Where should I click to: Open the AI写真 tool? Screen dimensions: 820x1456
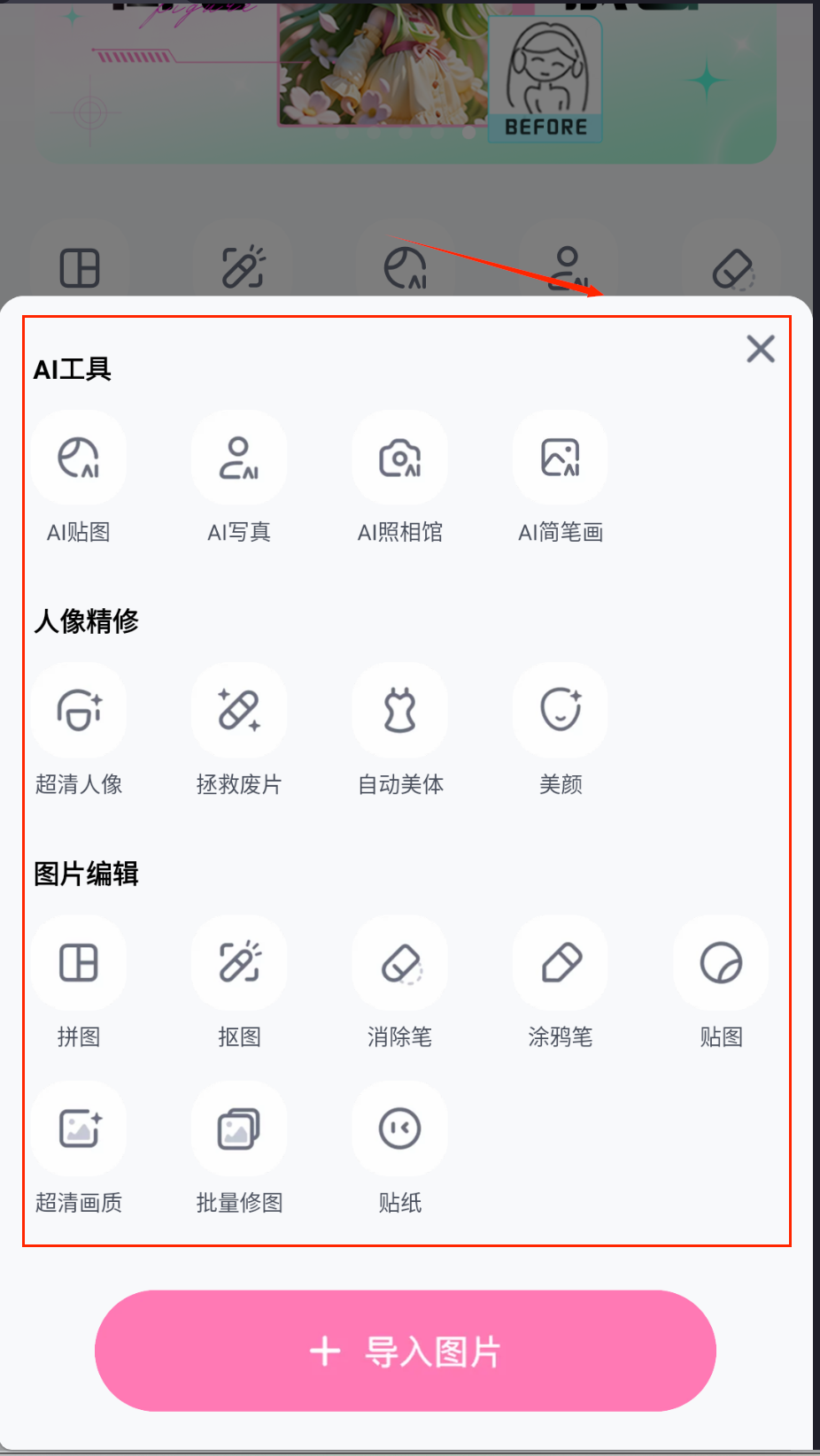tap(239, 458)
